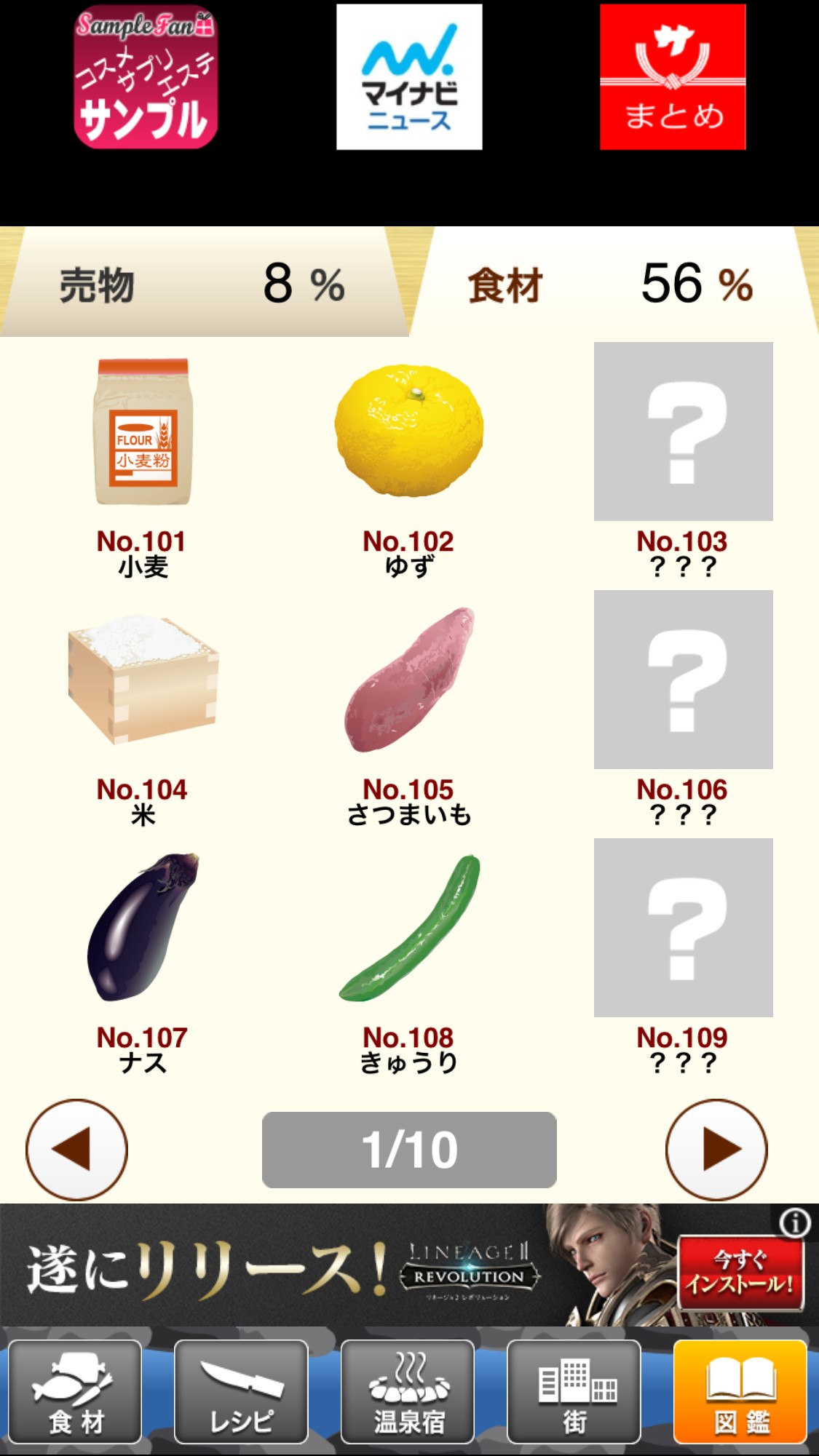The image size is (819, 1456).
Task: Go to the 街 section
Action: [x=574, y=1392]
